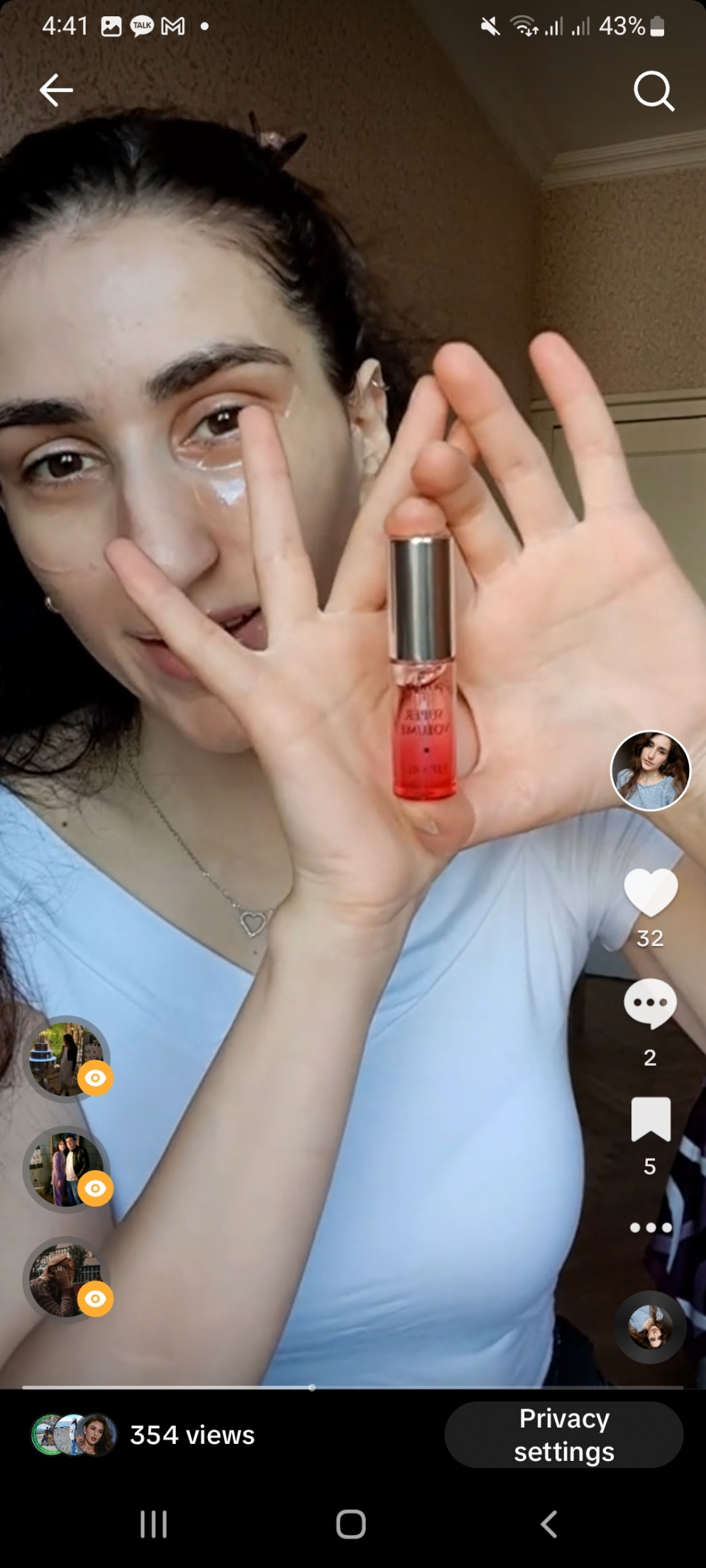The width and height of the screenshot is (706, 1568).
Task: Go to the home screen
Action: (x=351, y=1523)
